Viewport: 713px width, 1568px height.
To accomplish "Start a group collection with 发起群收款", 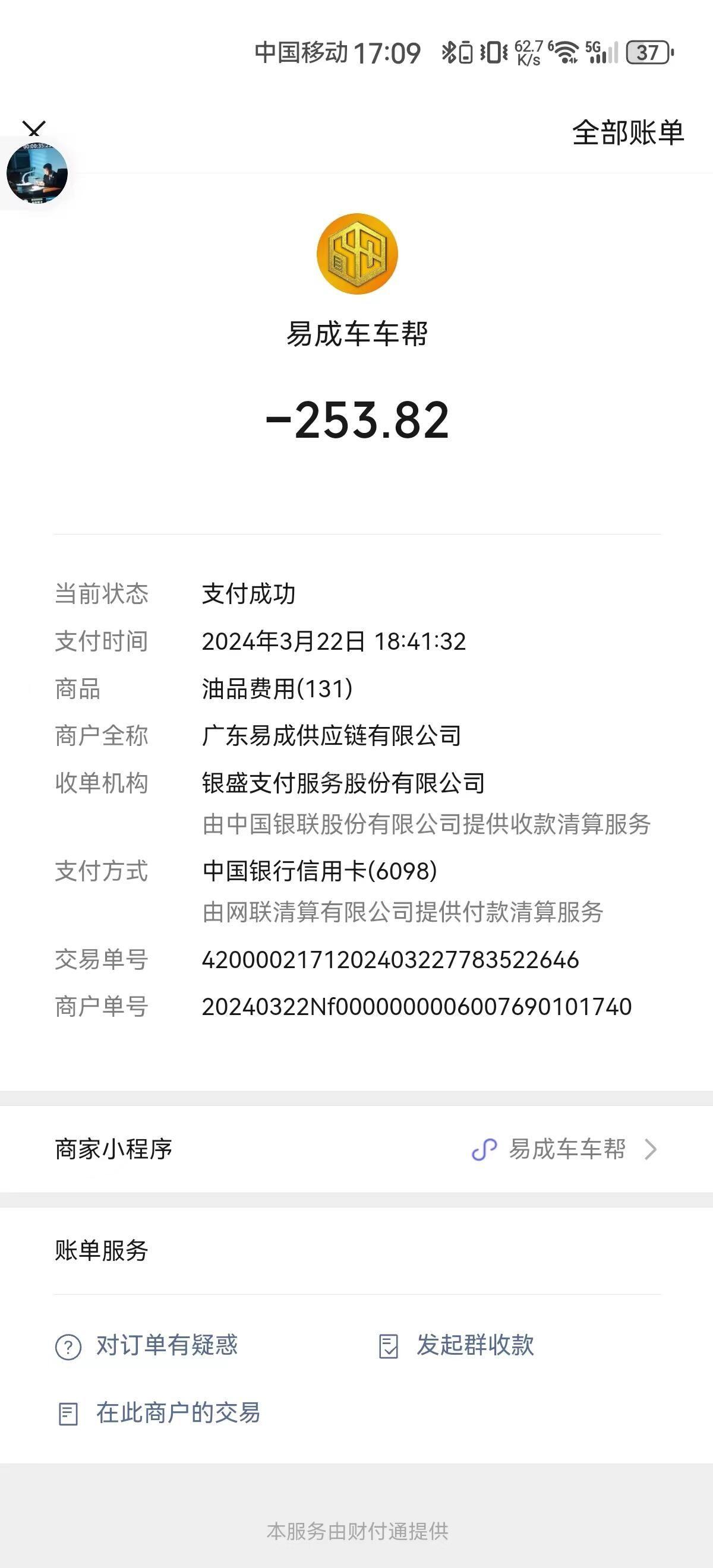I will [456, 1345].
